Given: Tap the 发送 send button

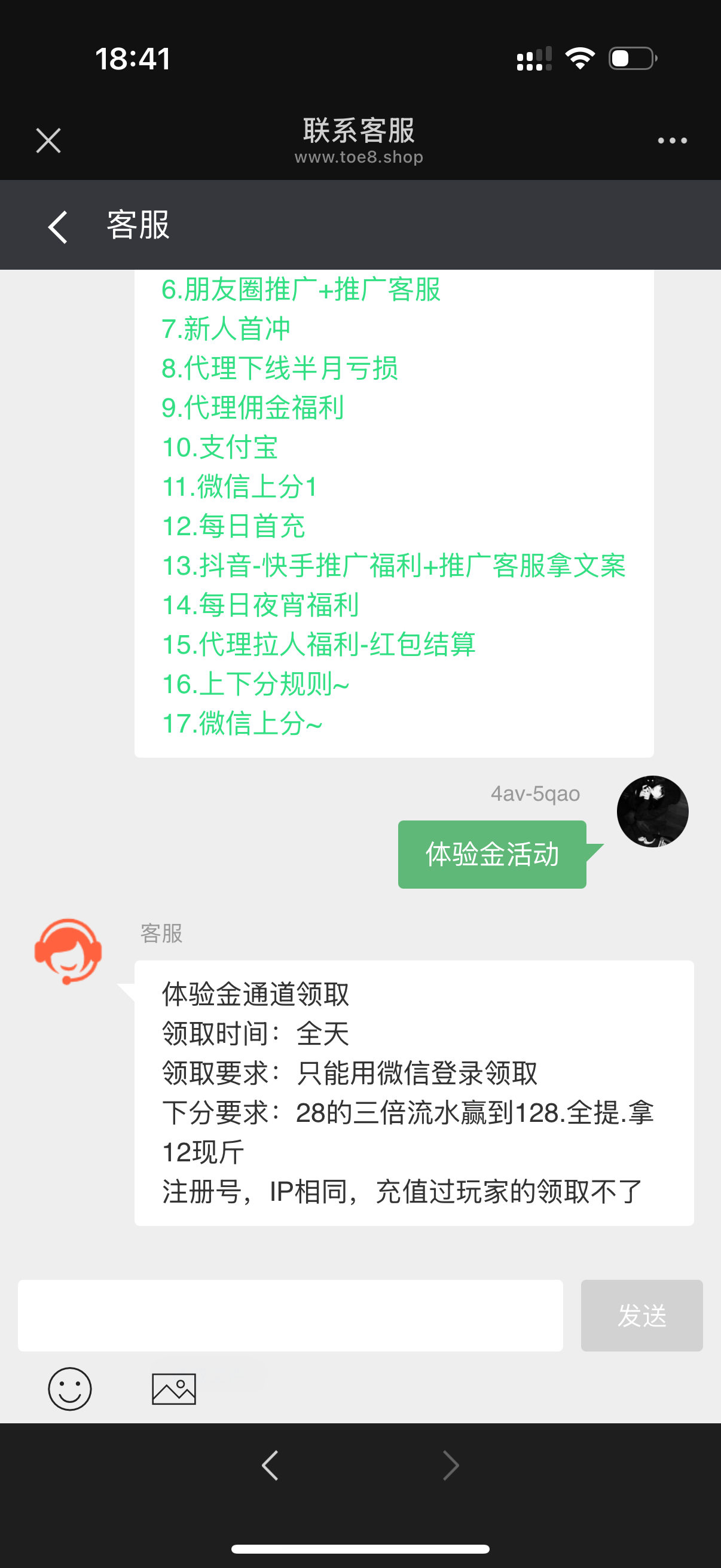Looking at the screenshot, I should (641, 1316).
